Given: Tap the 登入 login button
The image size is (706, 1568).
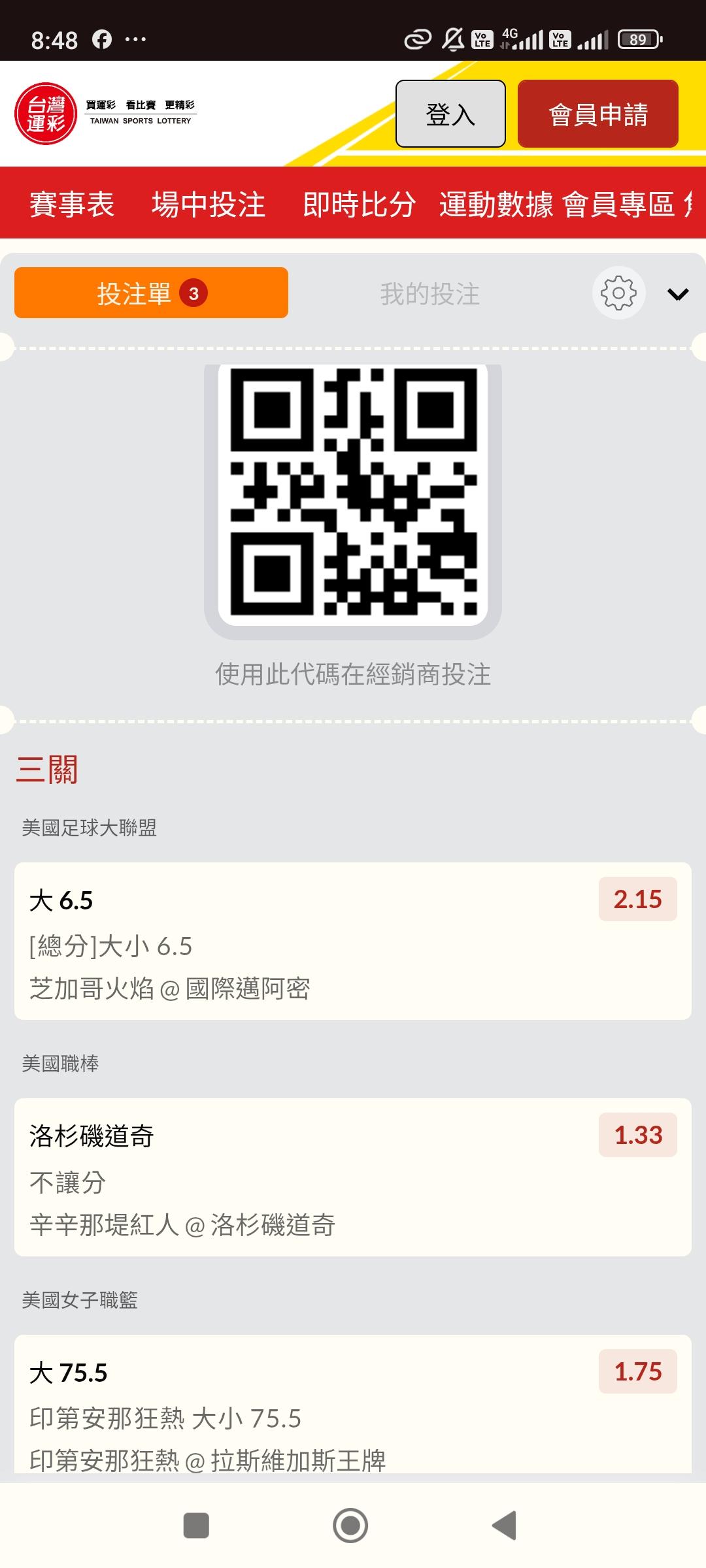Looking at the screenshot, I should (450, 114).
